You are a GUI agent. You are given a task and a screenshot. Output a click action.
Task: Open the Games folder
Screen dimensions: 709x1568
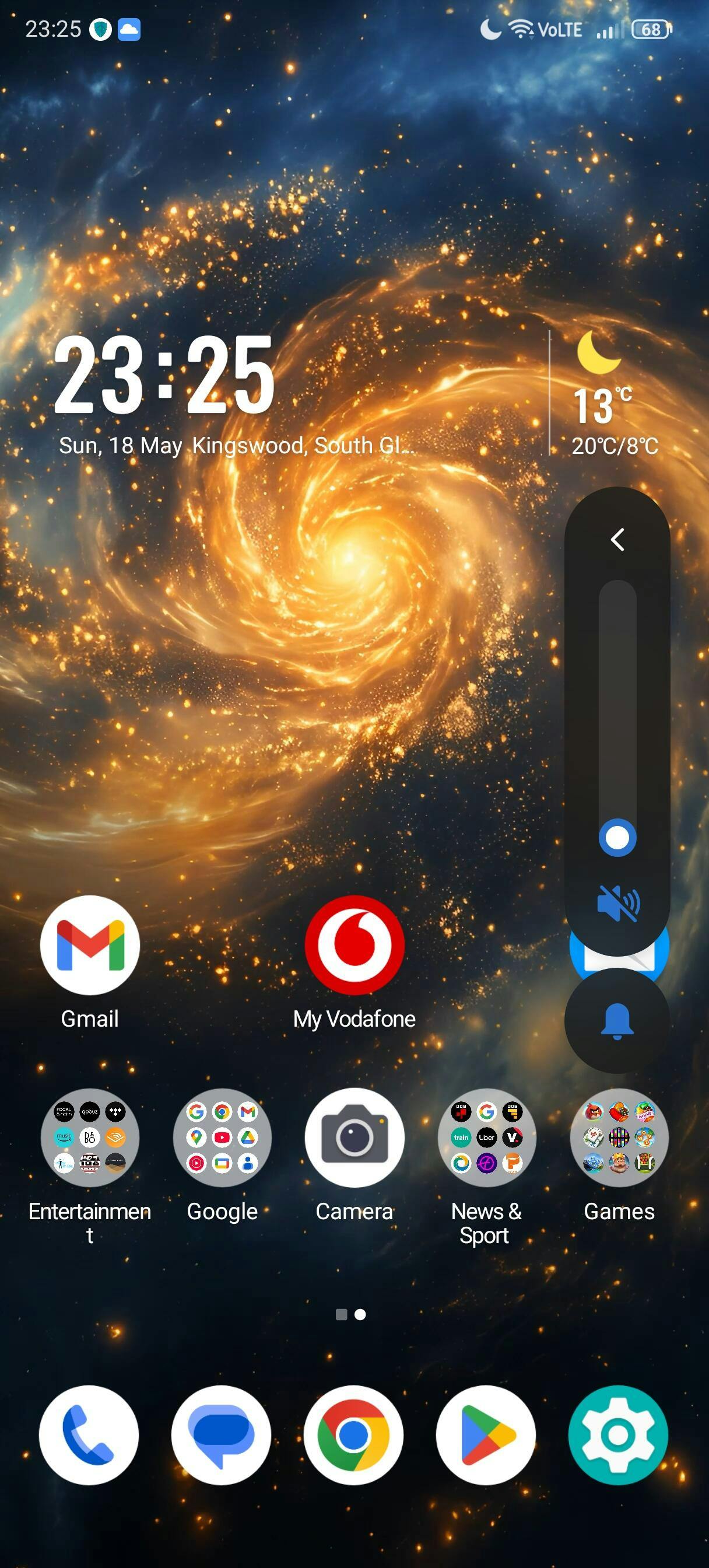pyautogui.click(x=619, y=1137)
